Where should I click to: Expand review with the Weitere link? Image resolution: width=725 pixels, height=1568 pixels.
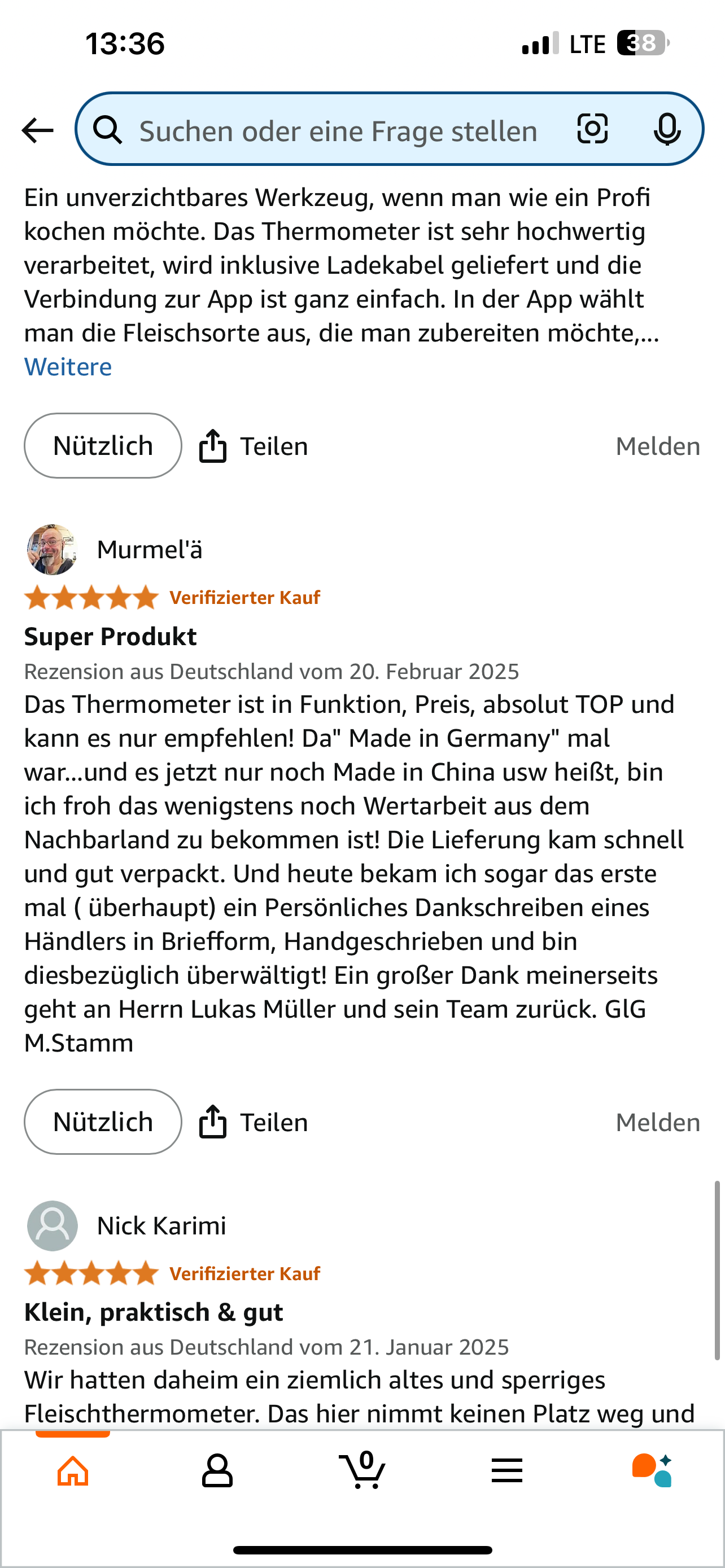tap(68, 367)
